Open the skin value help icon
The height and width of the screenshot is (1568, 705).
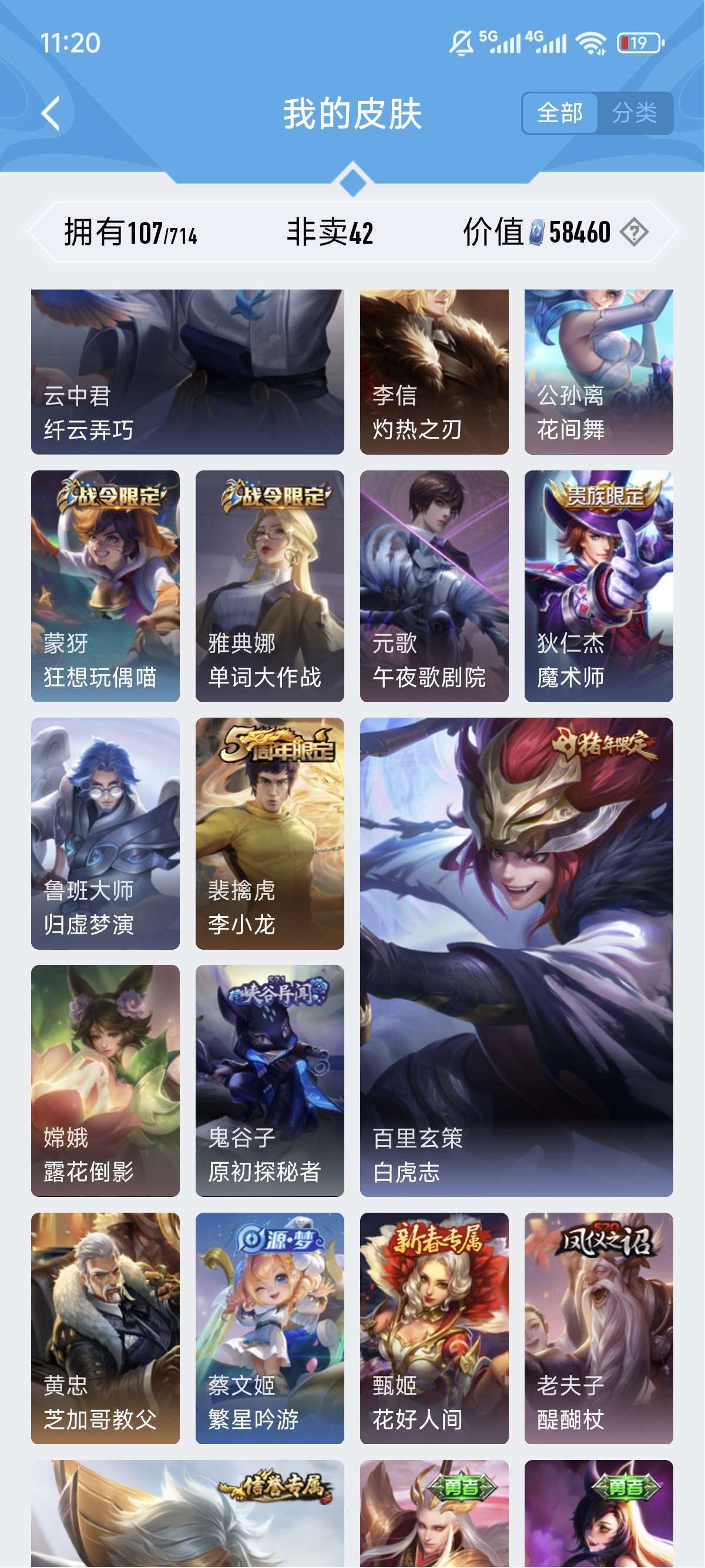coord(634,232)
